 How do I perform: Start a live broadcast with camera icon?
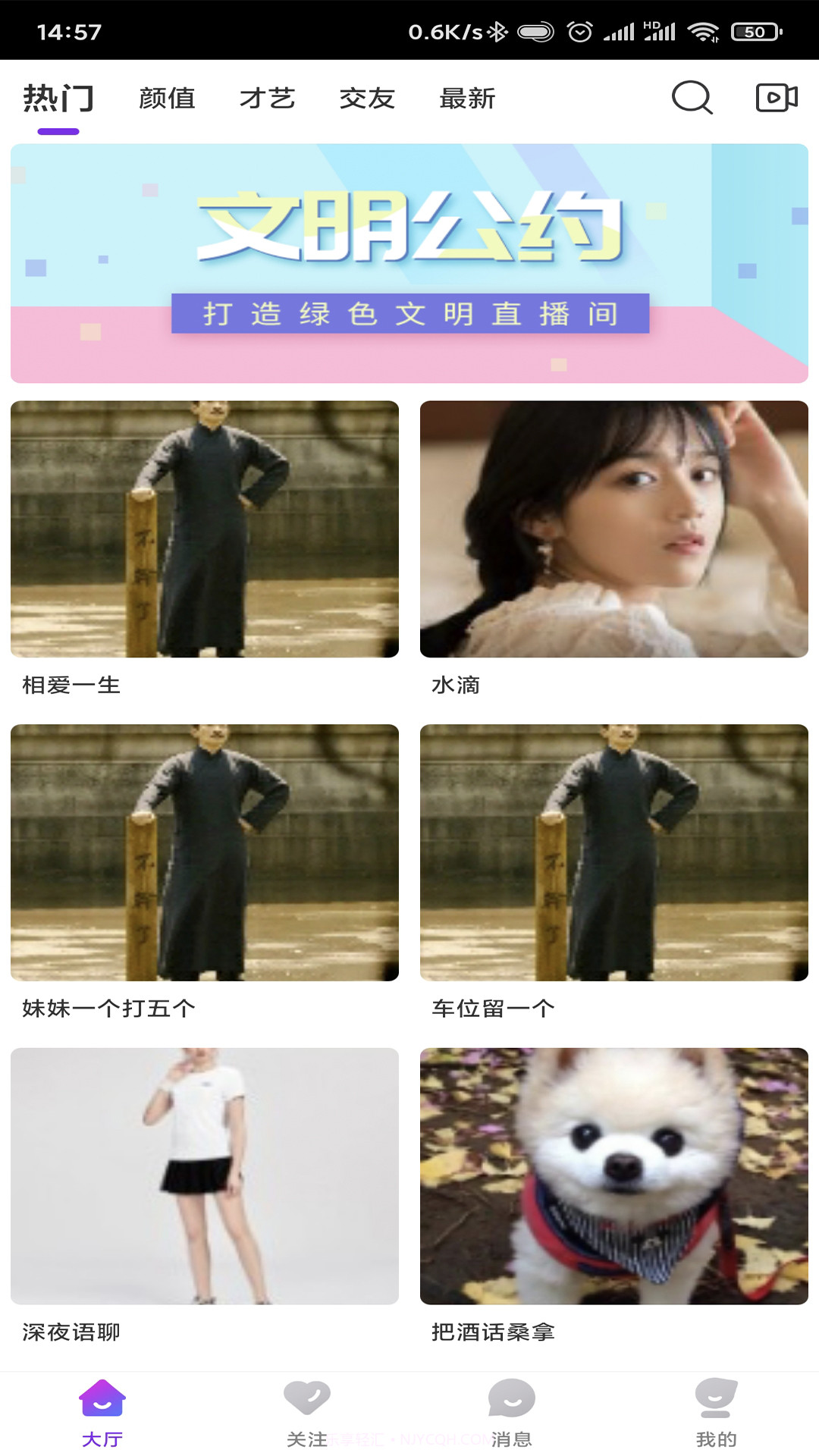point(777,98)
